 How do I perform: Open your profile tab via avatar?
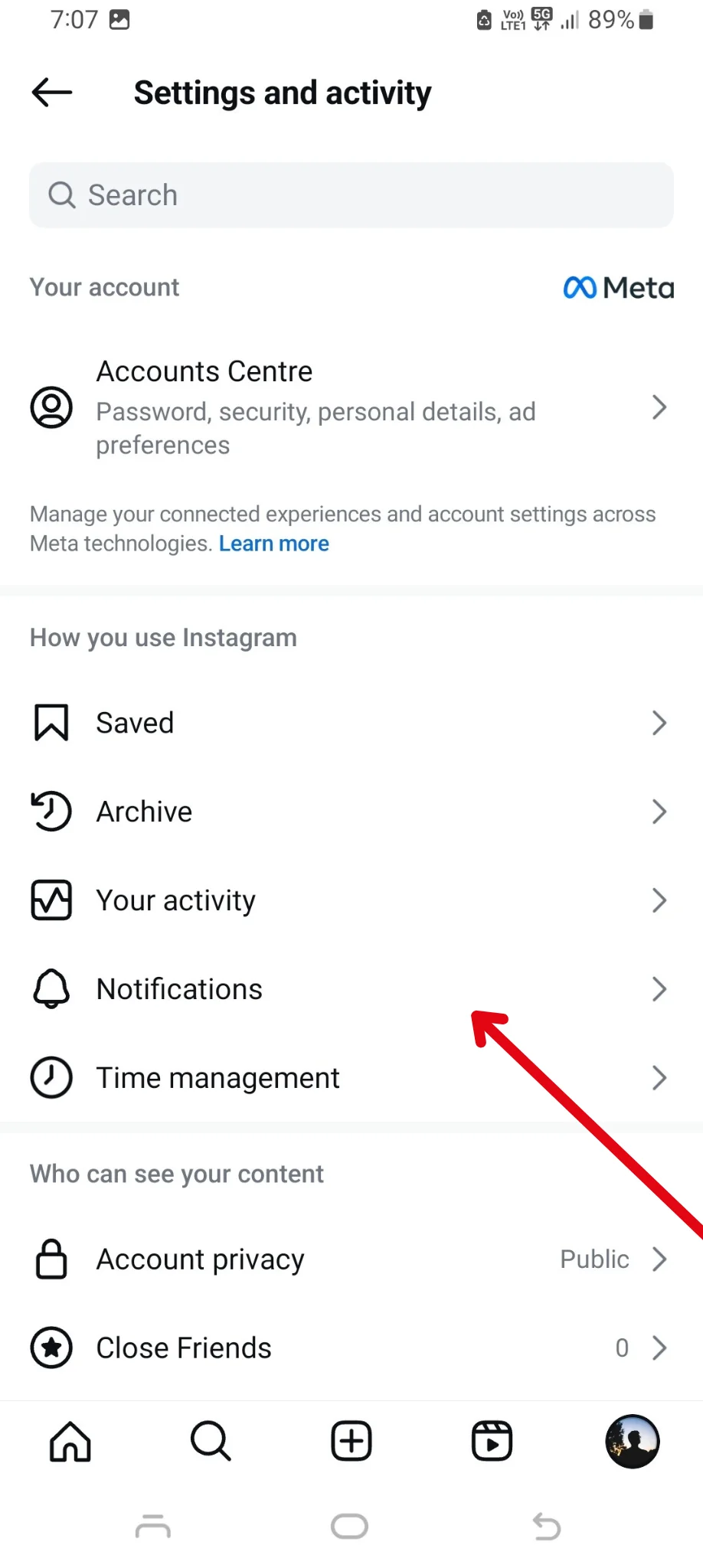click(631, 1441)
